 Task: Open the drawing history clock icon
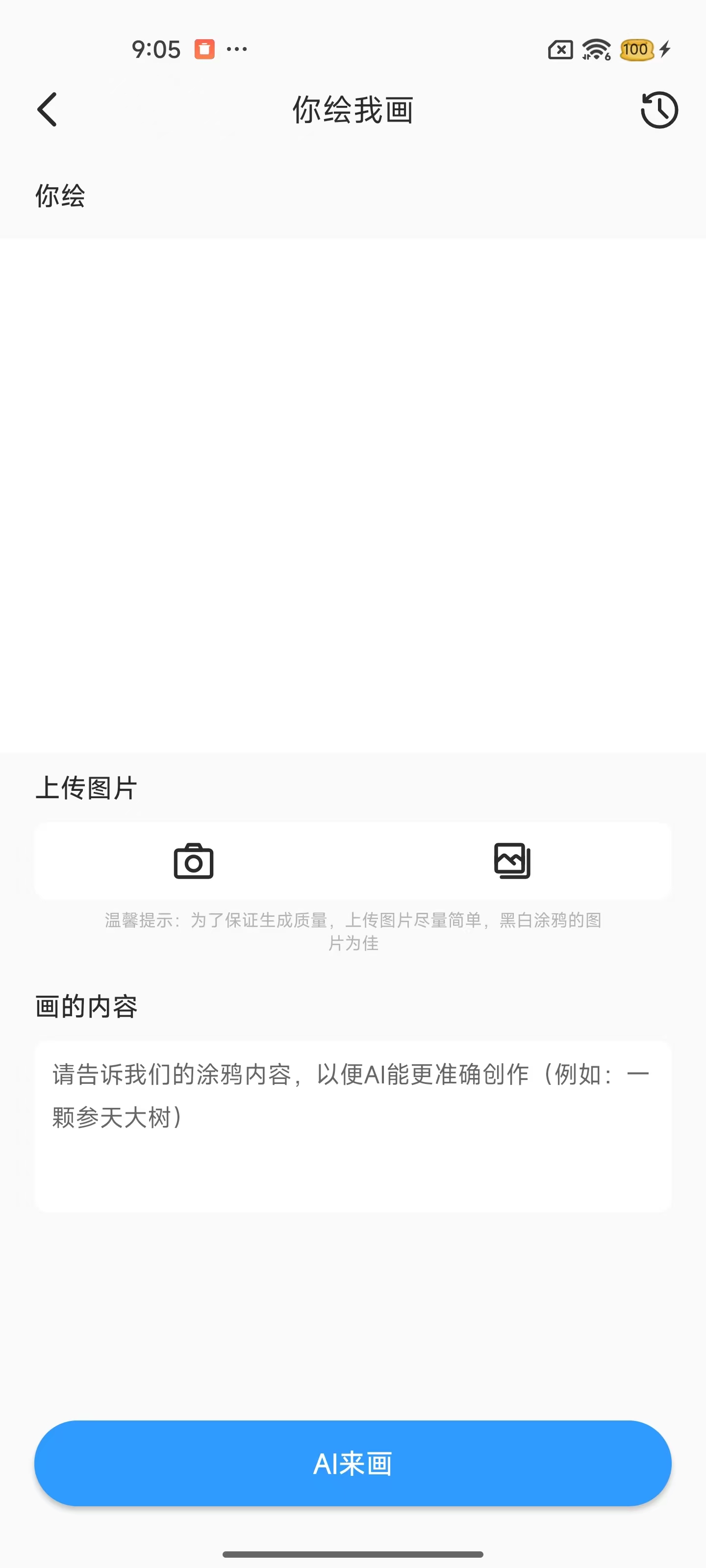(x=659, y=110)
